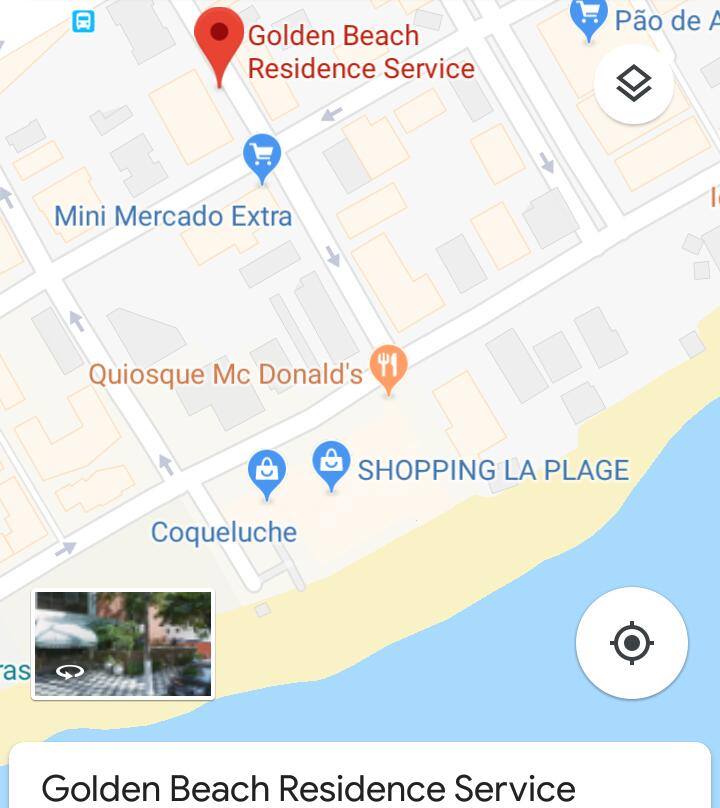
Task: Tap the Mini Mercado Extra marker
Action: [262, 157]
